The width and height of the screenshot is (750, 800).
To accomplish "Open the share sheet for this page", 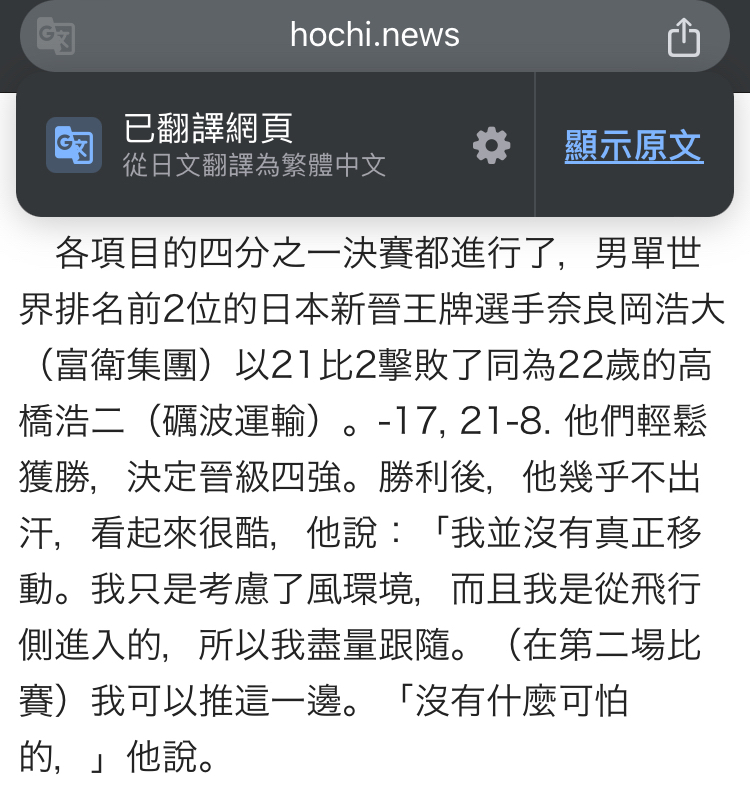I will 684,38.
